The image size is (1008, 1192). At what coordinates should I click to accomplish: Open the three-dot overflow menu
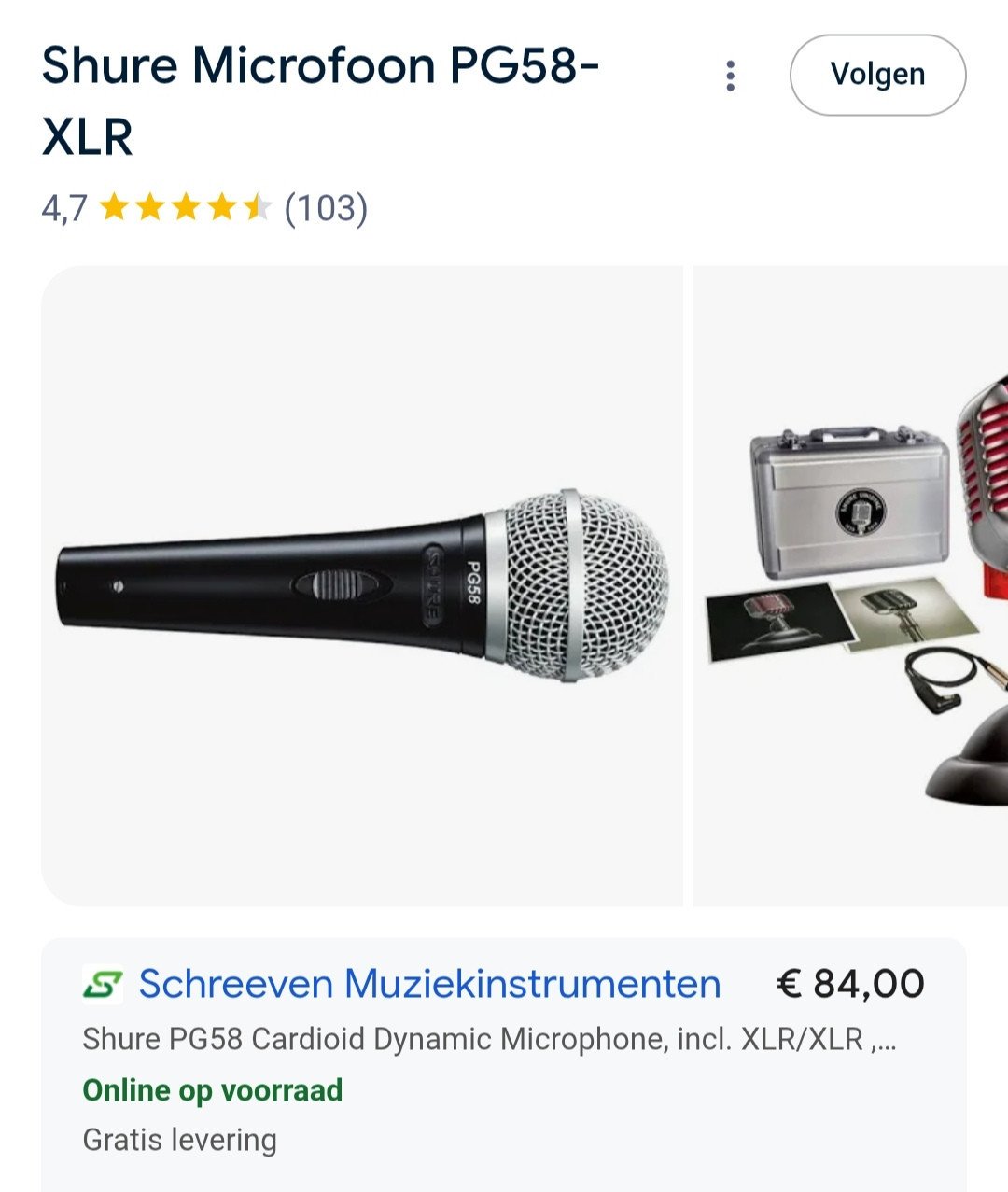click(731, 76)
